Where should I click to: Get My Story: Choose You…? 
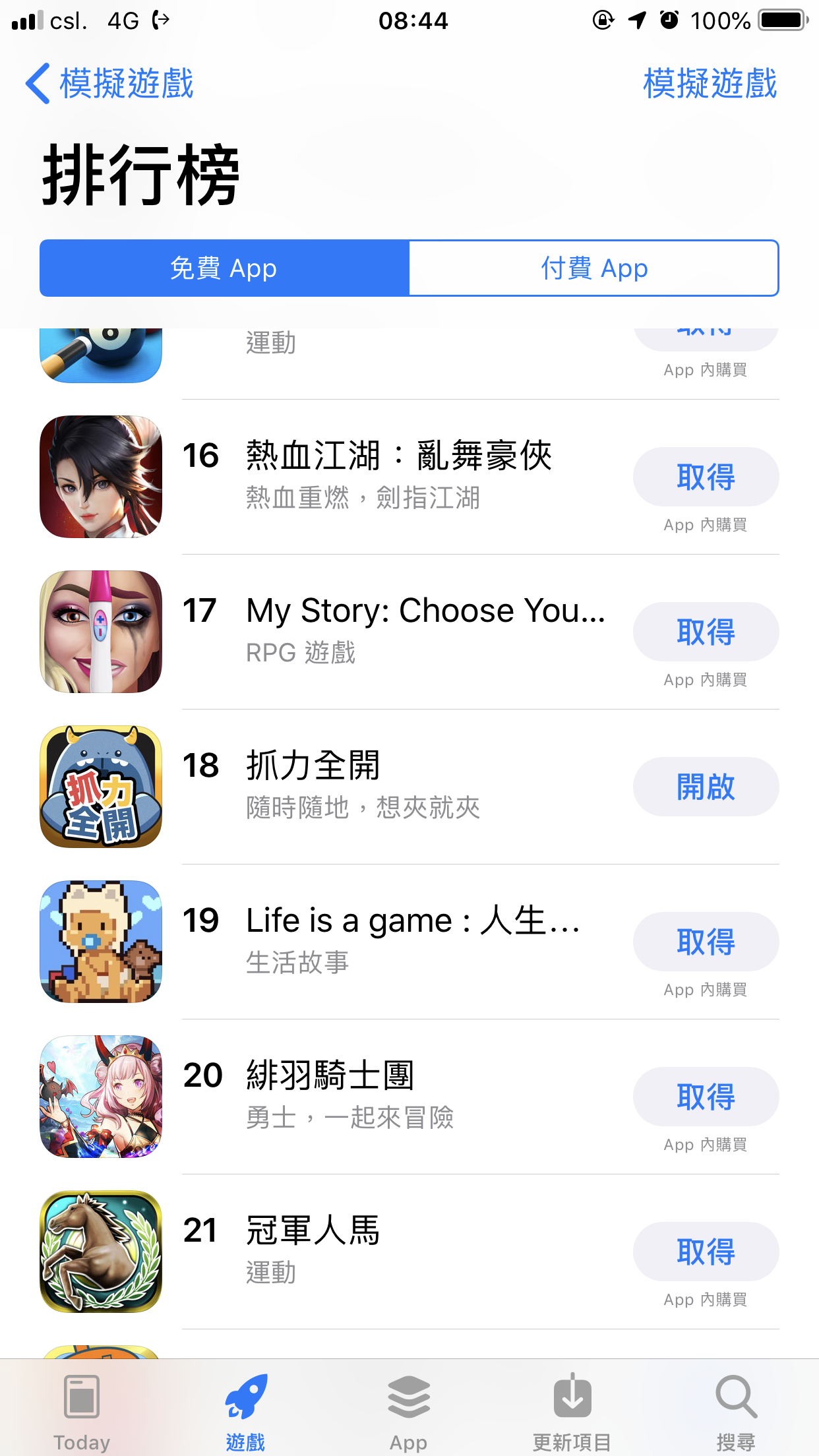(x=705, y=632)
